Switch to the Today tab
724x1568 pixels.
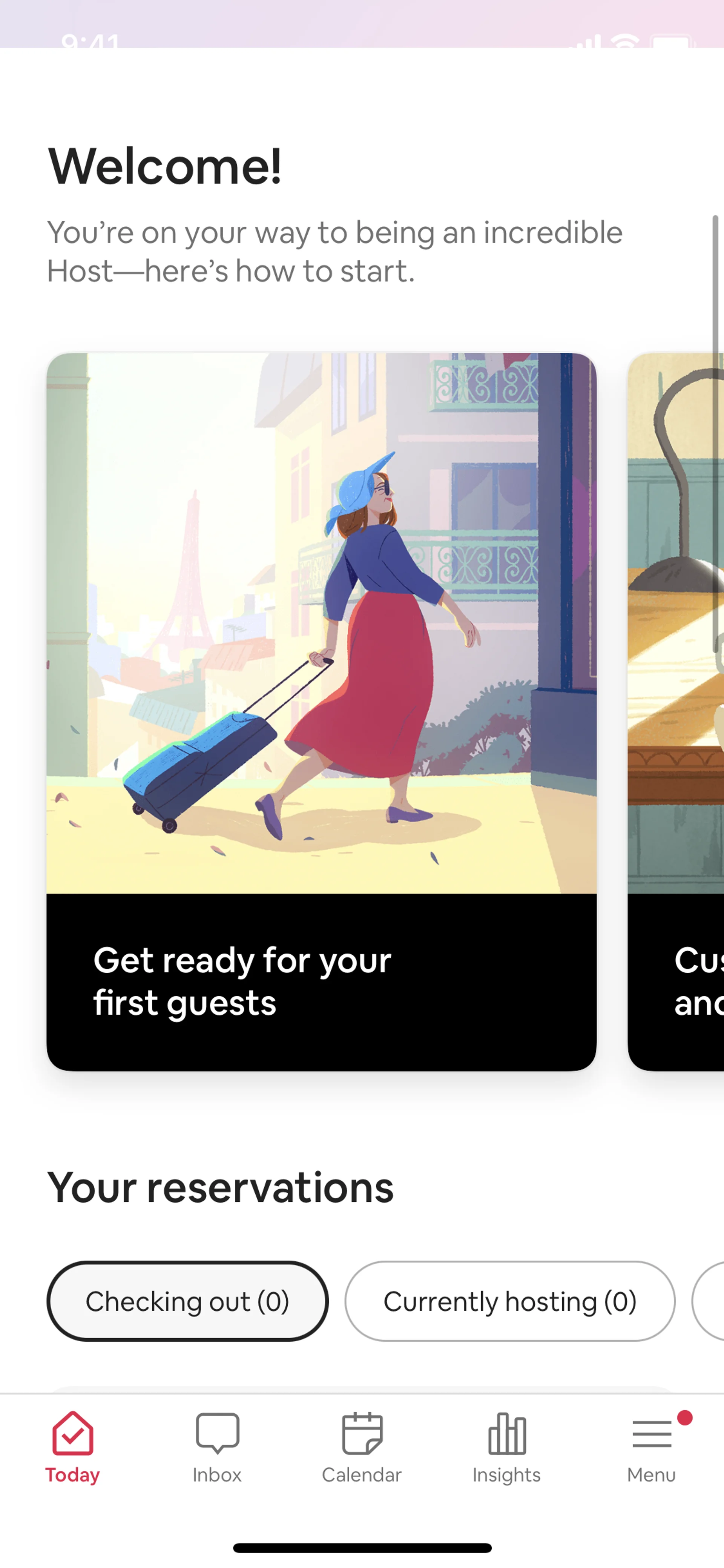(72, 1449)
